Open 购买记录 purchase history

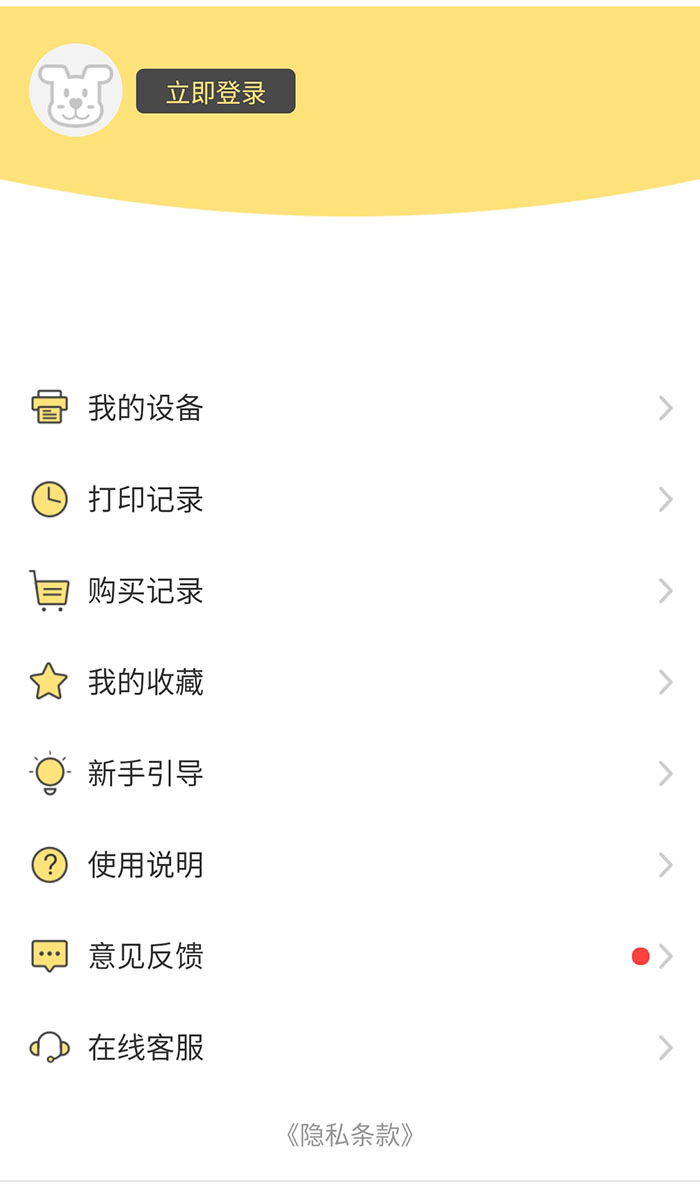[x=350, y=591]
